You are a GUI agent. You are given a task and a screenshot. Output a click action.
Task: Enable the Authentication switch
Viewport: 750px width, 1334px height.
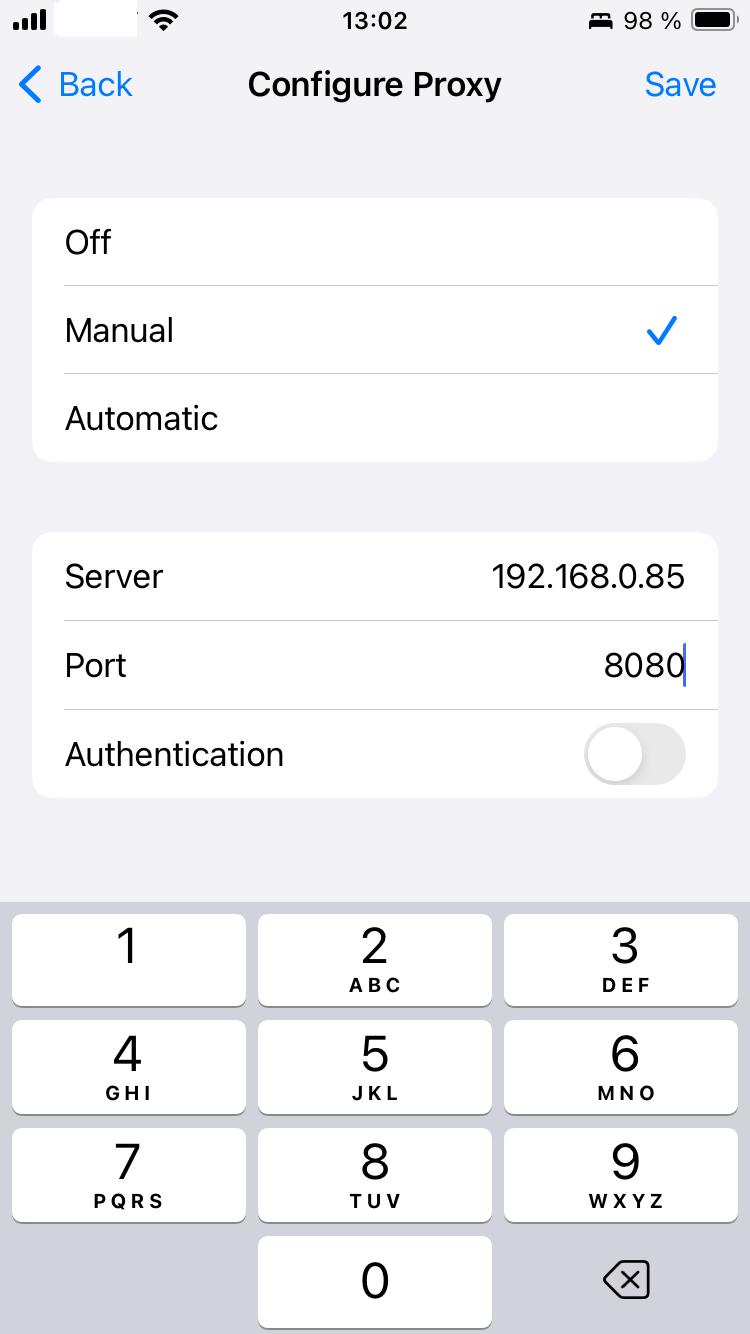[635, 754]
